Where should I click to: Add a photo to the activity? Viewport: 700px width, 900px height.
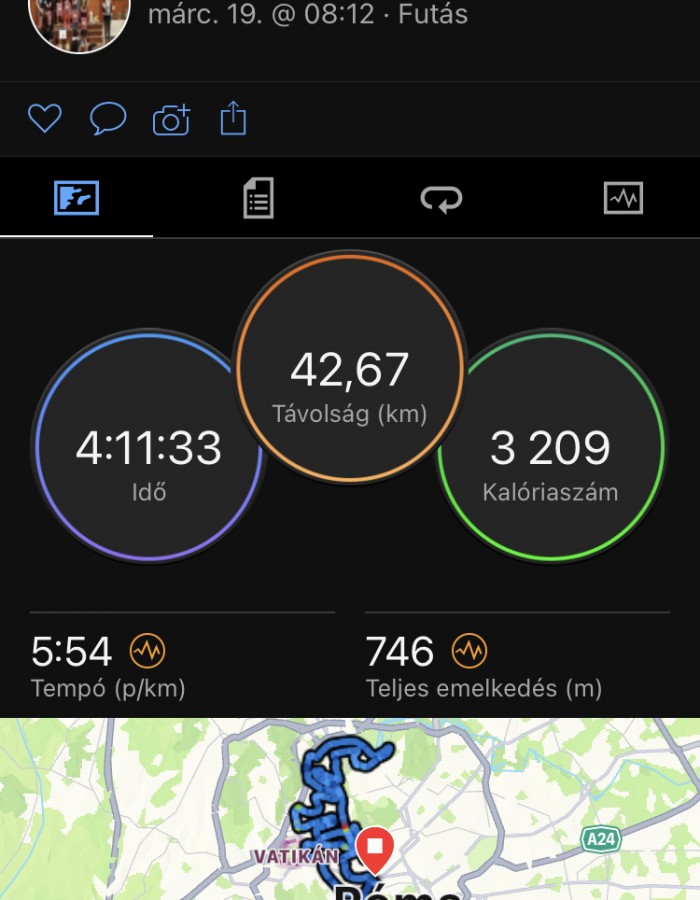point(171,121)
